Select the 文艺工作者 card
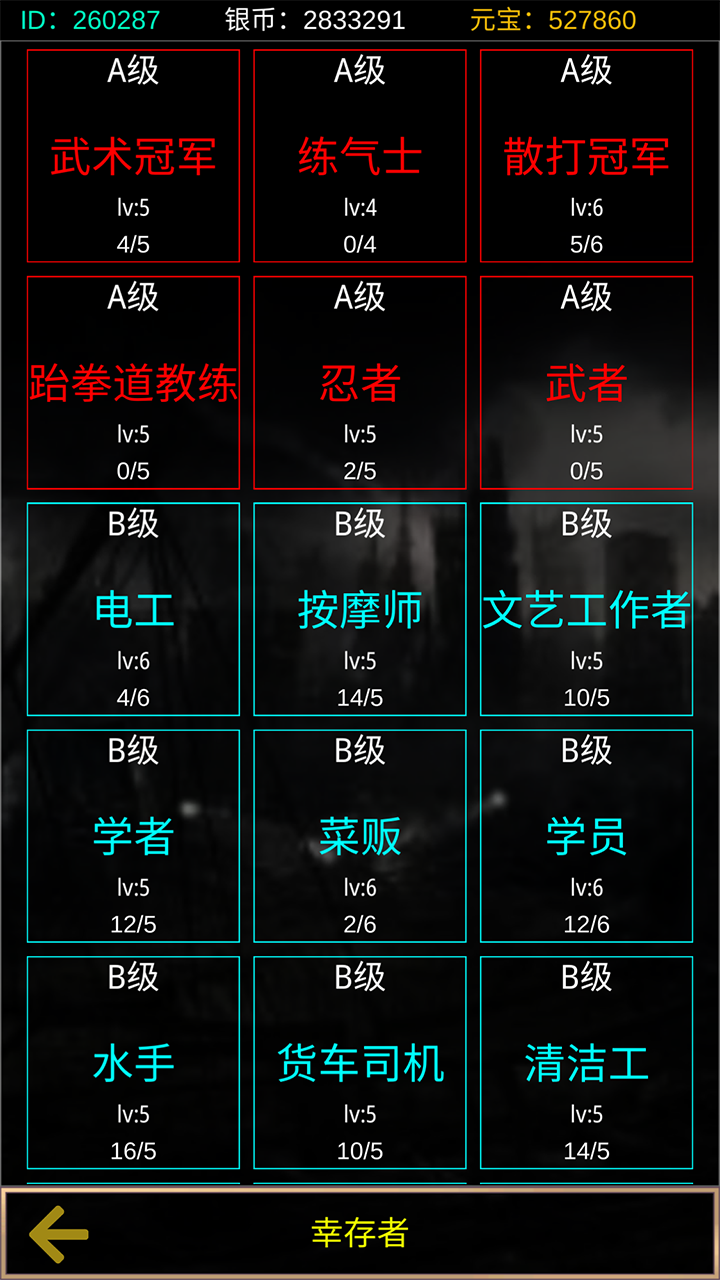This screenshot has height=1280, width=720. (587, 607)
